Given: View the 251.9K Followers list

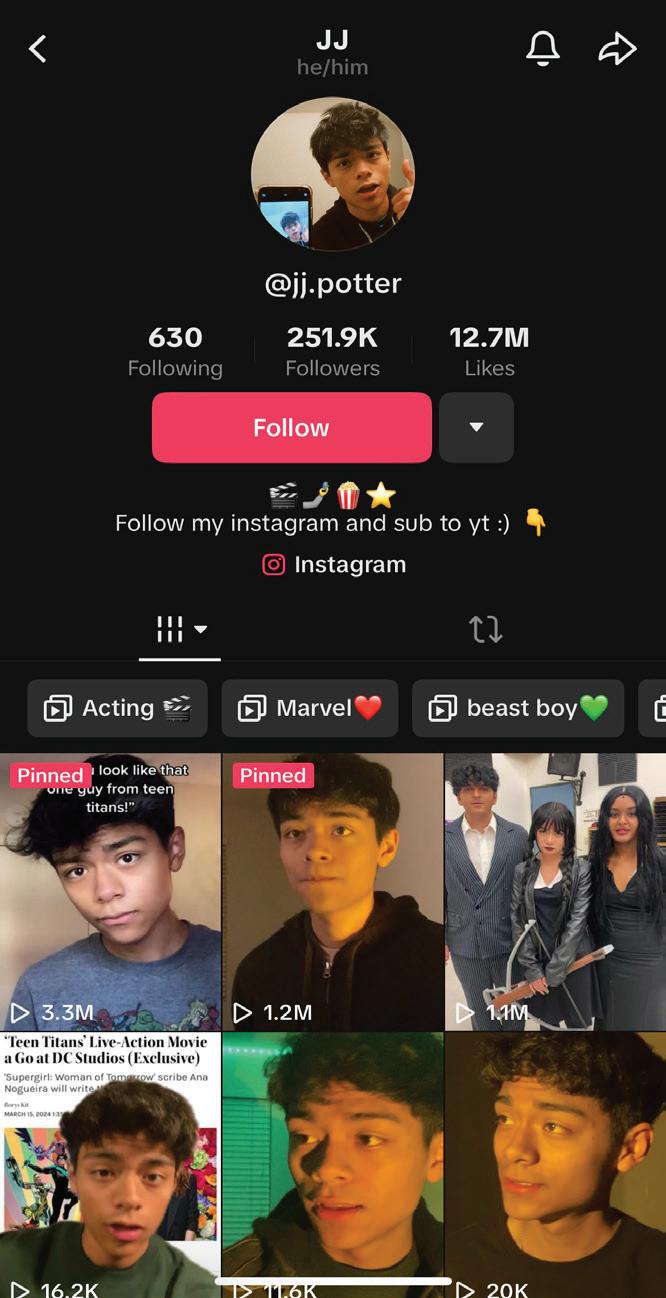Looking at the screenshot, I should point(332,351).
